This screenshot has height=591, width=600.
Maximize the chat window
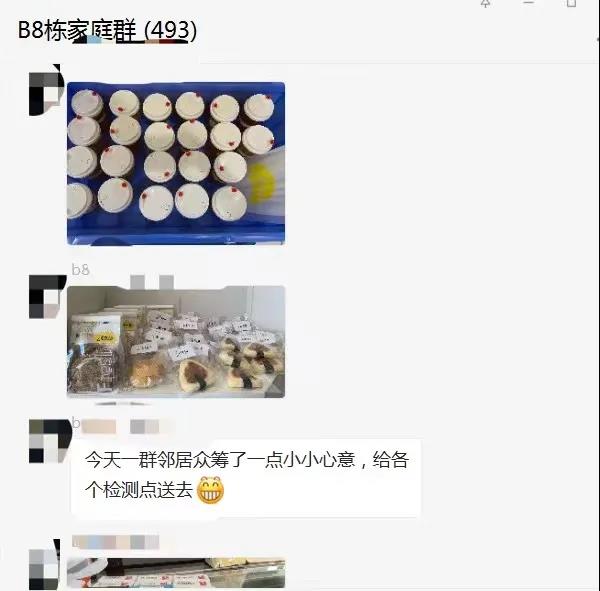(x=571, y=4)
